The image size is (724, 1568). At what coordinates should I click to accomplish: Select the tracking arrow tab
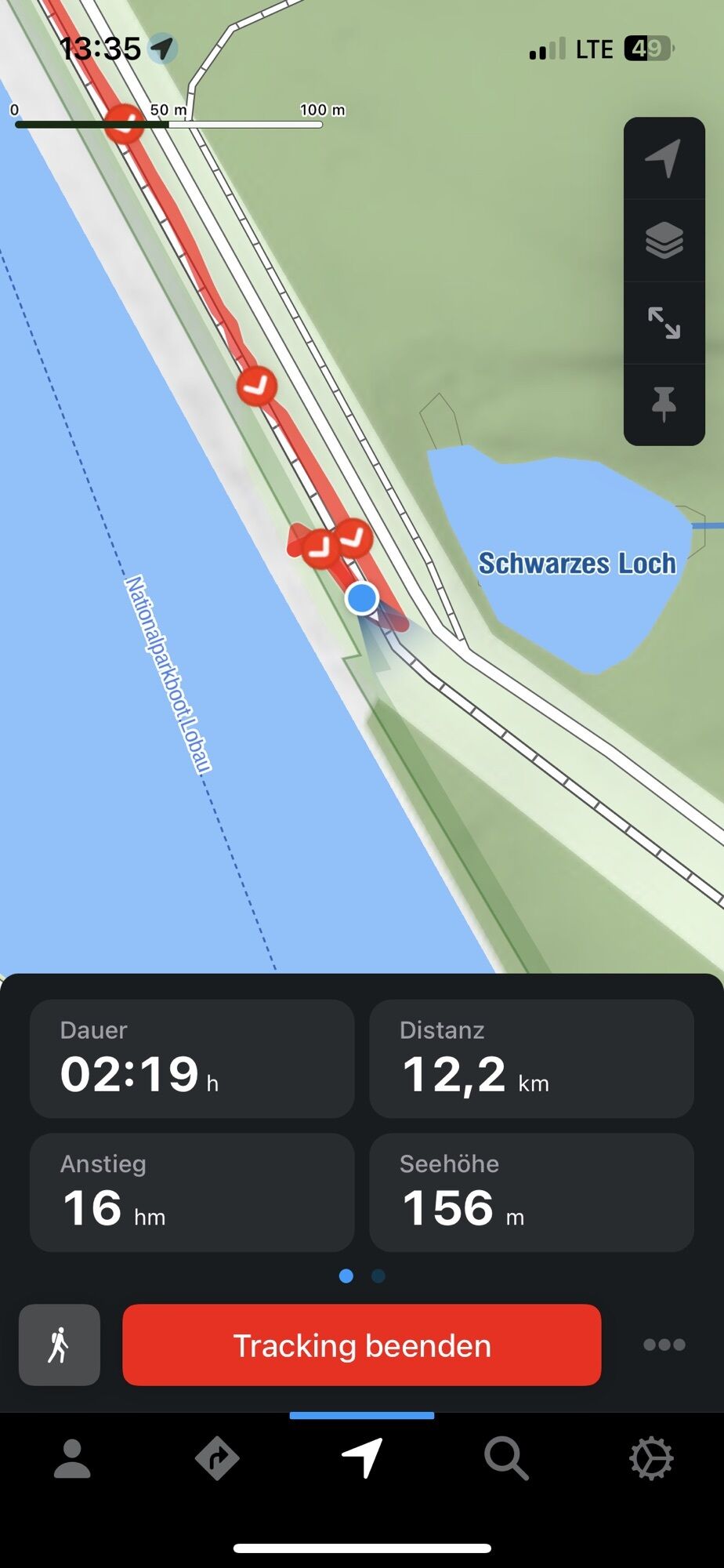coord(362,1459)
